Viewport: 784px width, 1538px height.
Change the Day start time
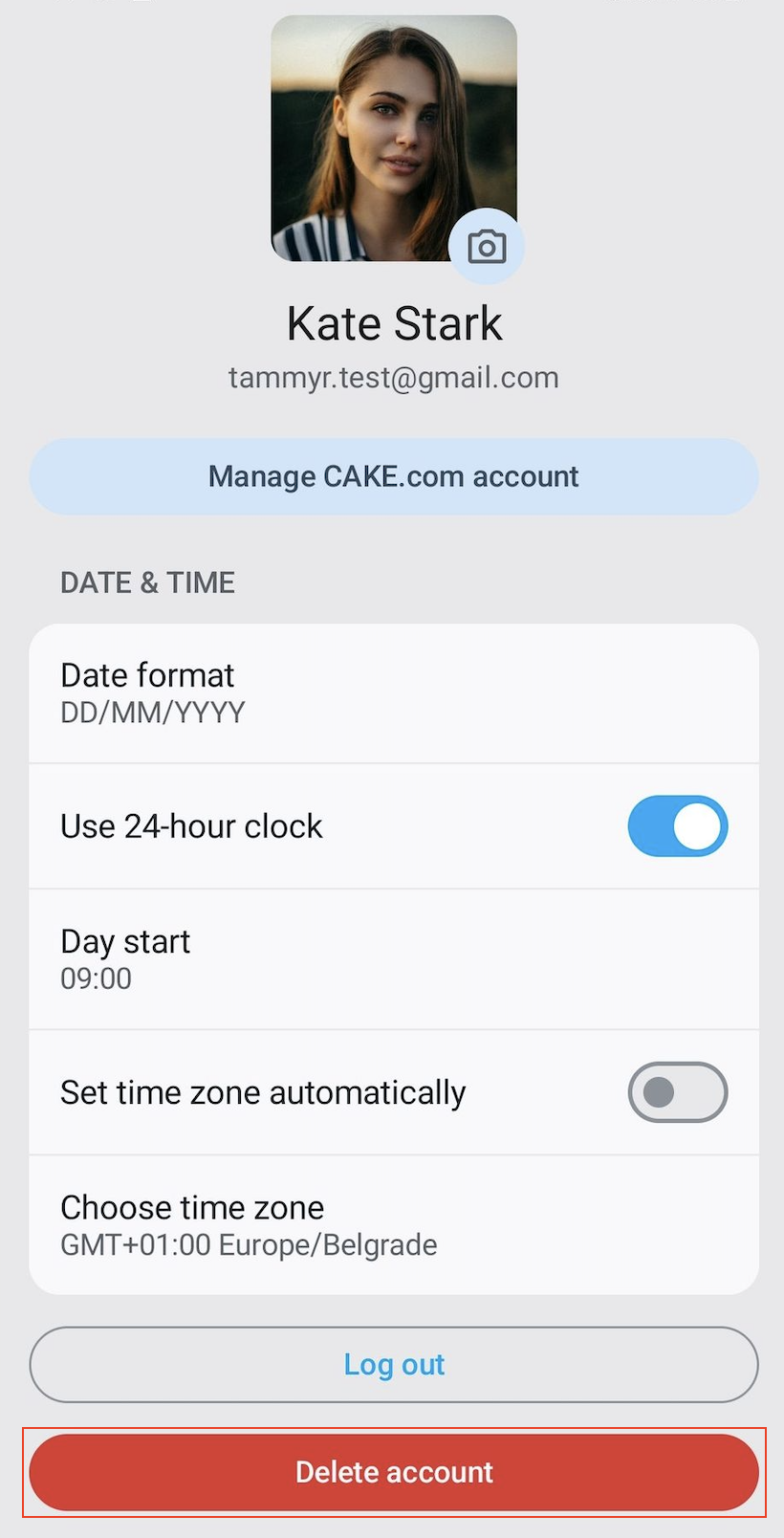[394, 959]
